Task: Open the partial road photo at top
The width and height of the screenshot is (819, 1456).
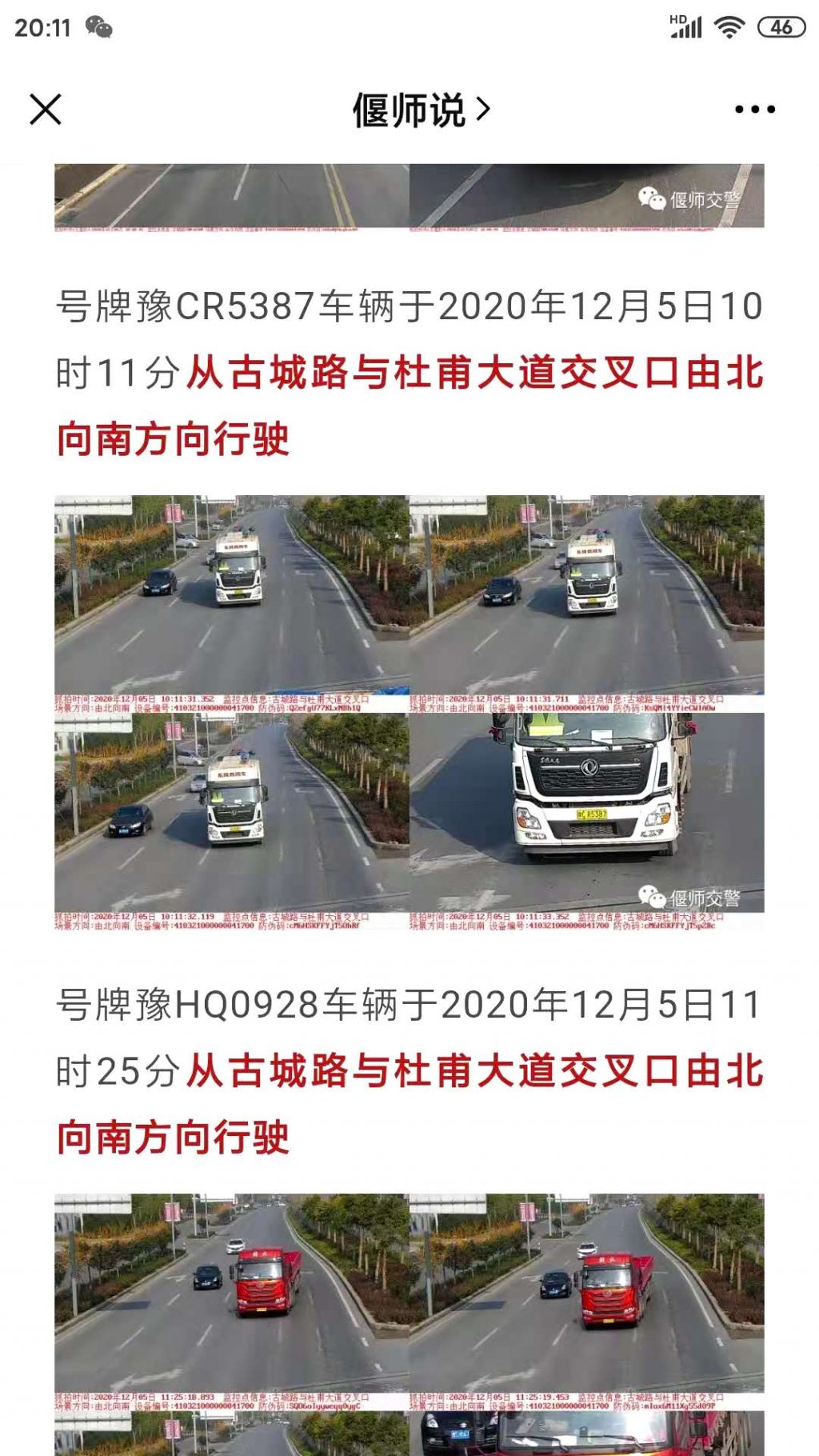Action: [409, 198]
